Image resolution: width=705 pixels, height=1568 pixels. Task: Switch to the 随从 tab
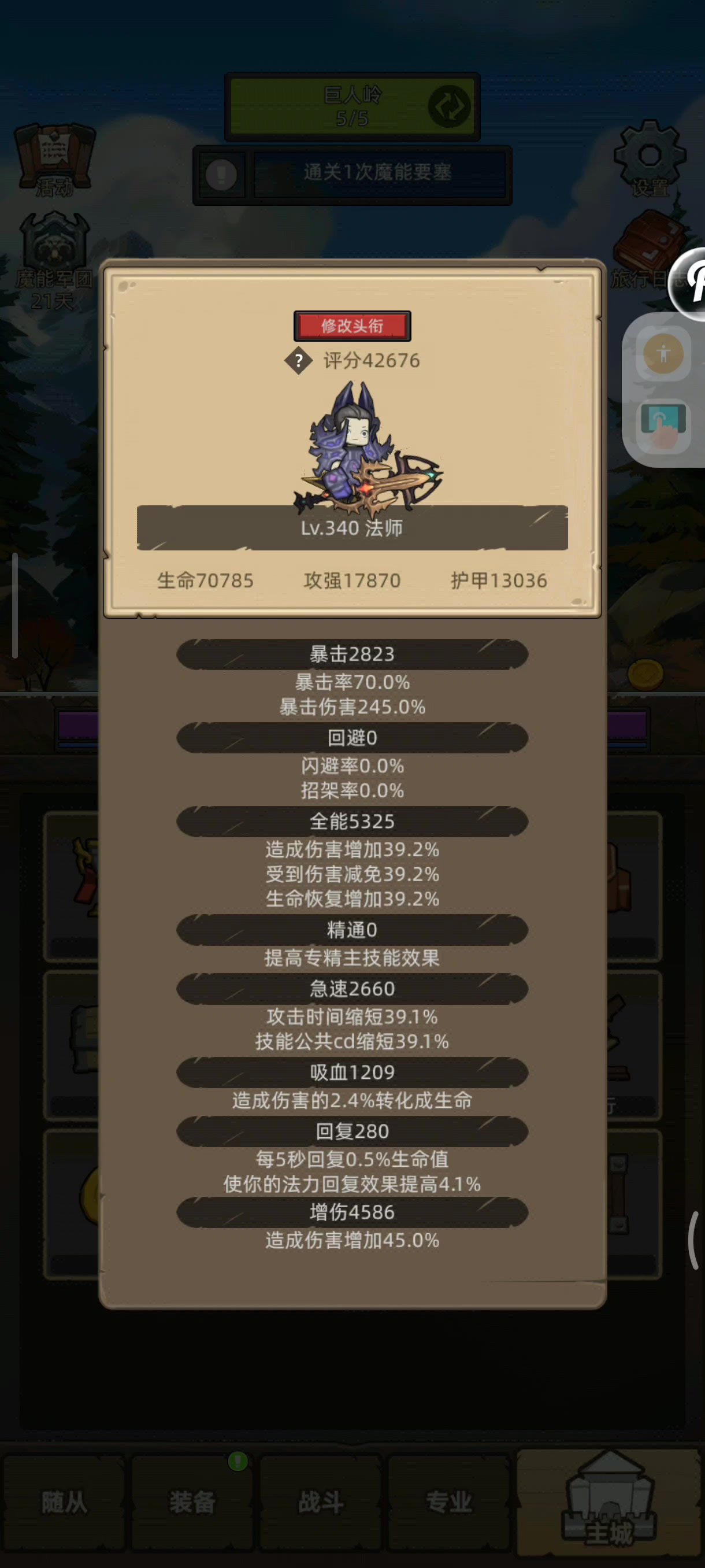point(64,1502)
